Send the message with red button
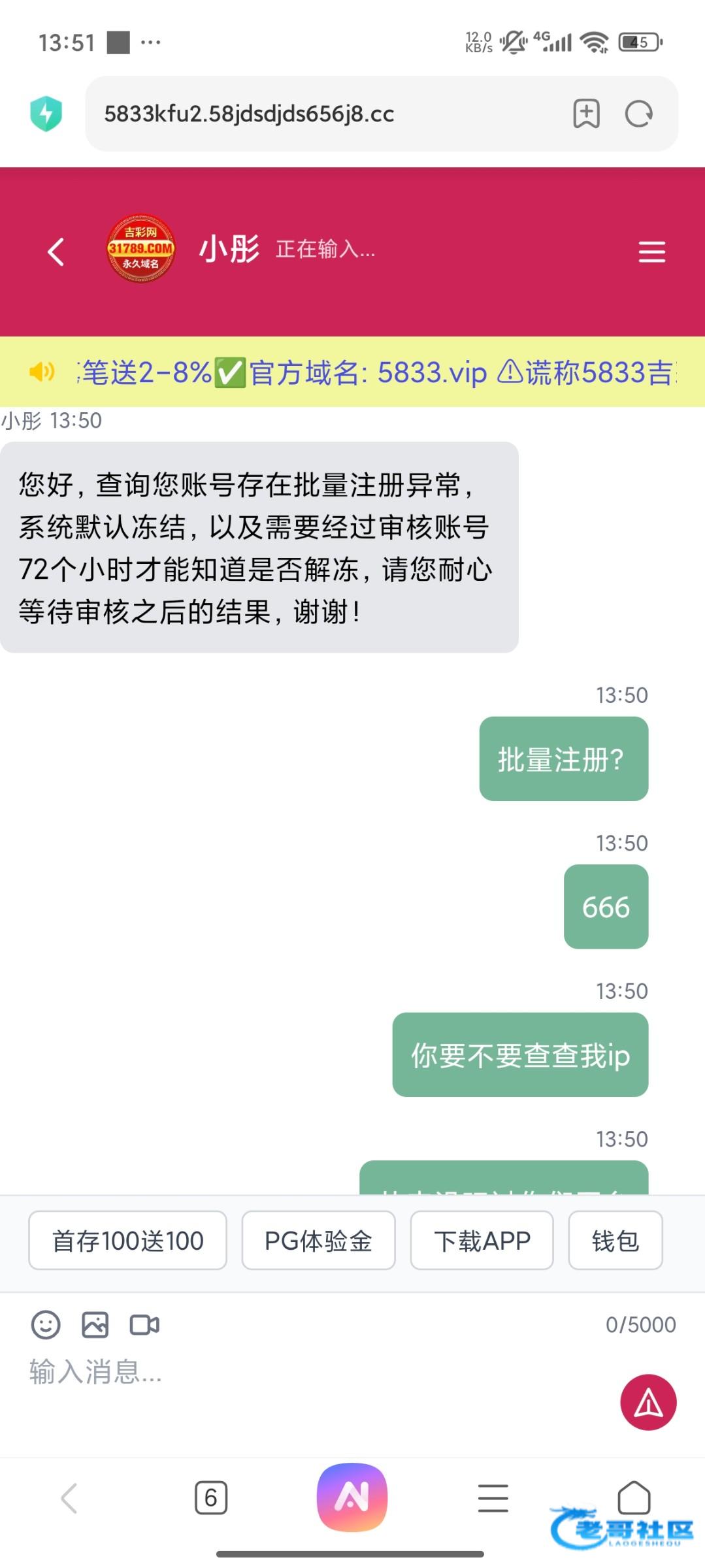Viewport: 705px width, 1568px height. click(648, 1402)
